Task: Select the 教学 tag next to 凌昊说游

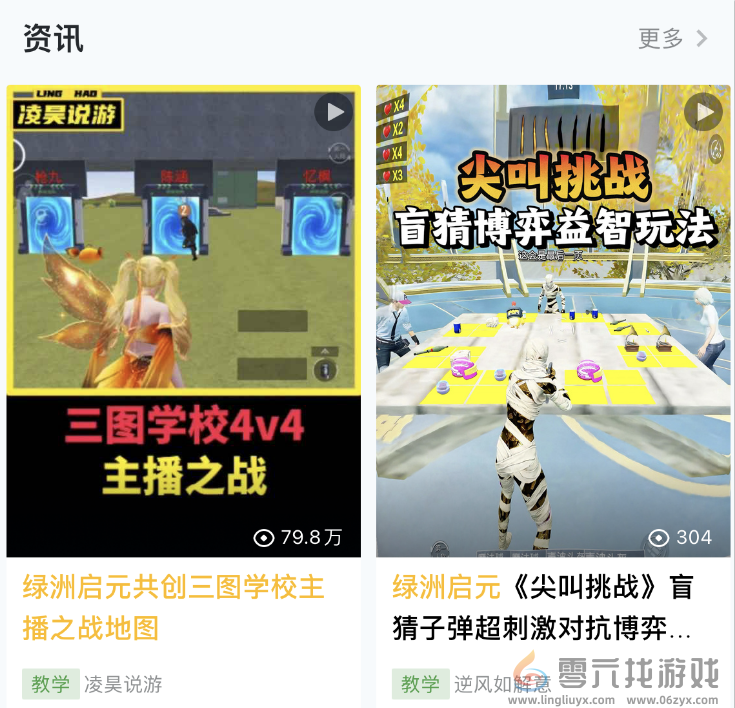Action: point(50,684)
